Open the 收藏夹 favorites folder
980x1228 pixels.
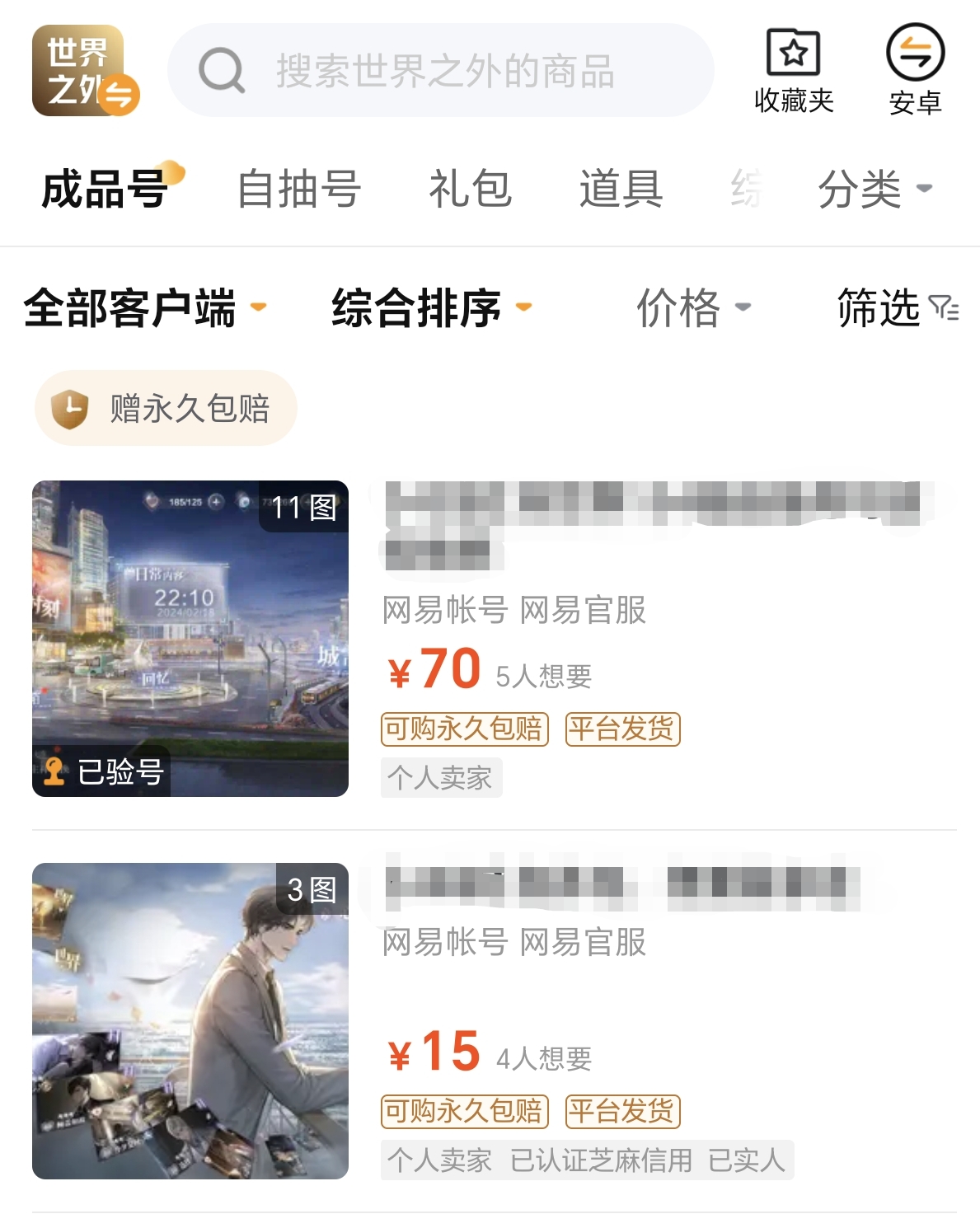point(794,71)
